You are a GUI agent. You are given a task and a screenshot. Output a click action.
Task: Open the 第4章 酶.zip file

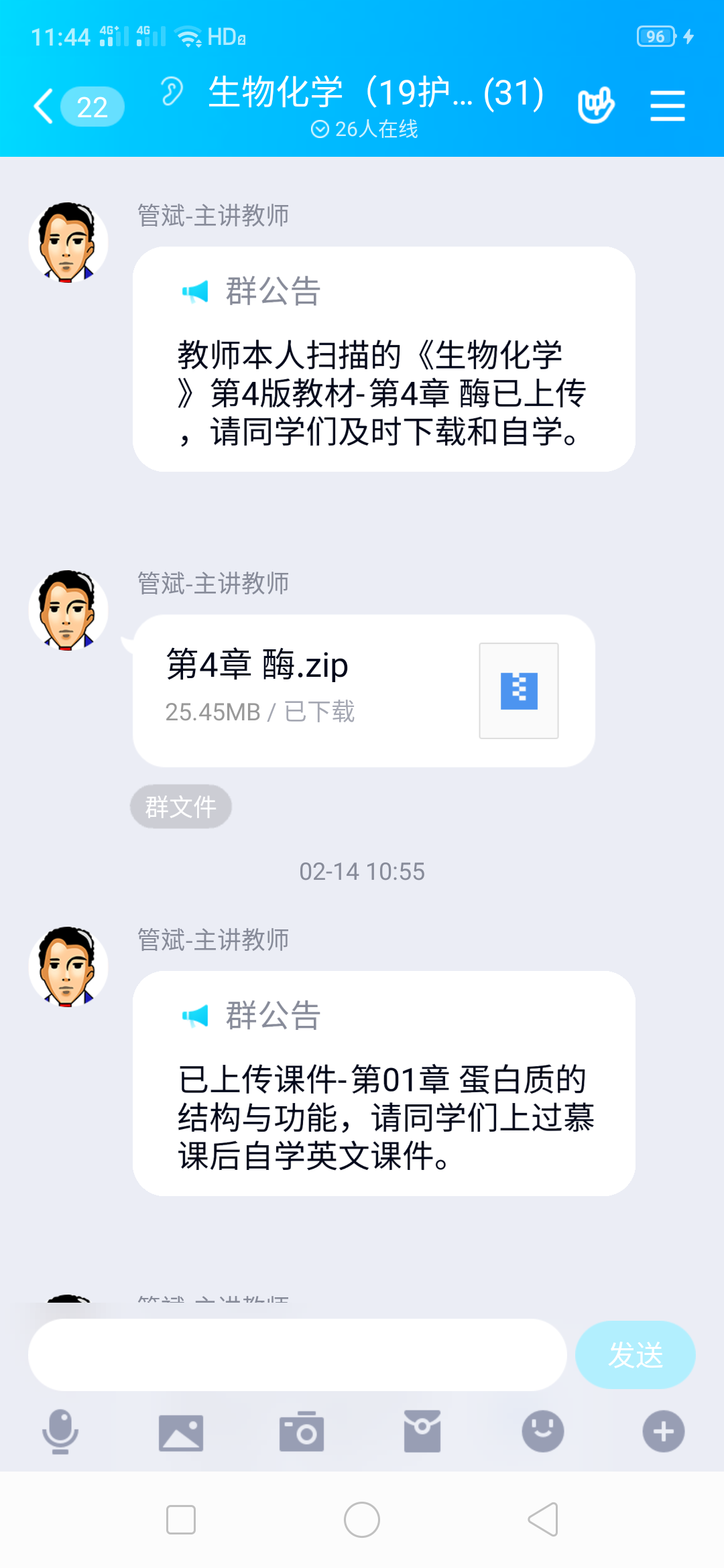point(363,690)
